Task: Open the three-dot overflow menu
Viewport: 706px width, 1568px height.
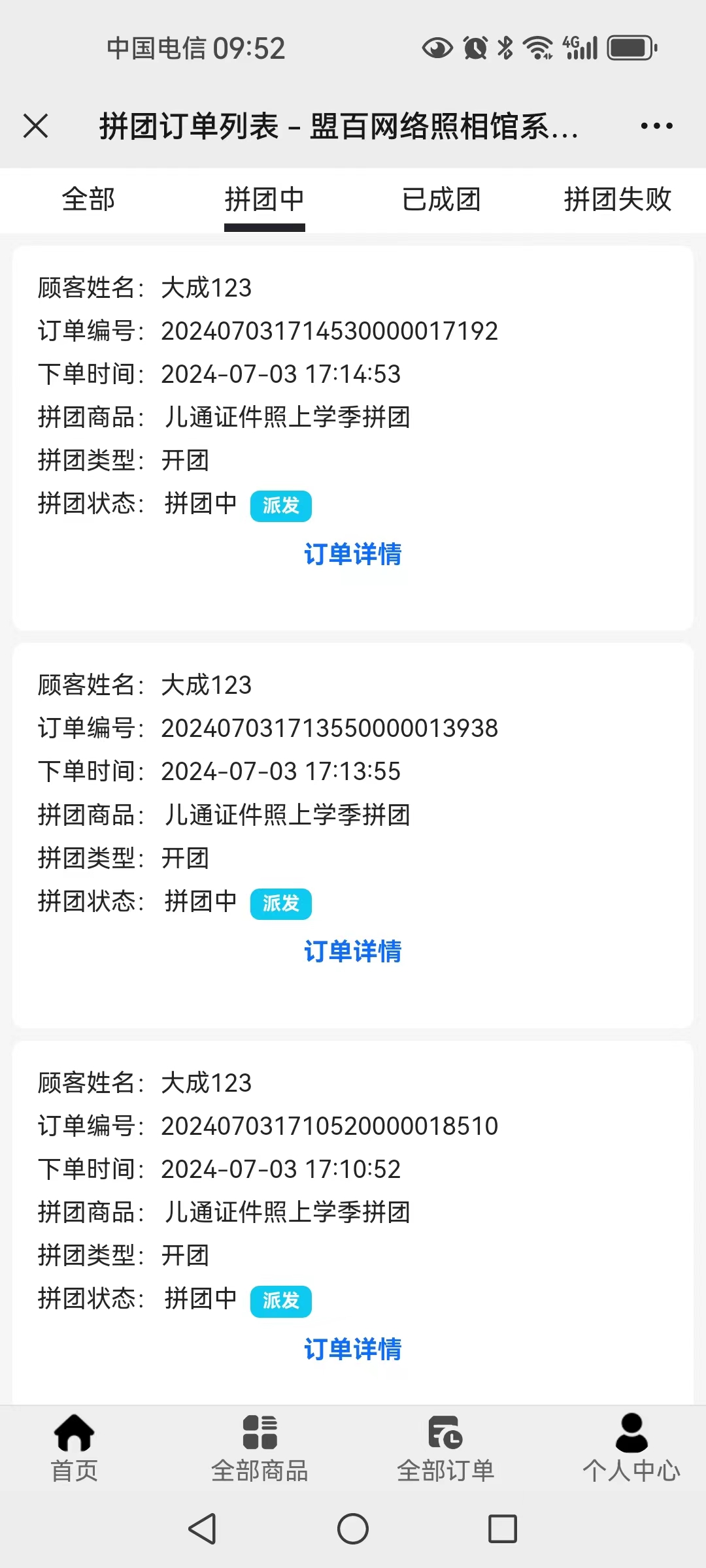Action: (x=656, y=125)
